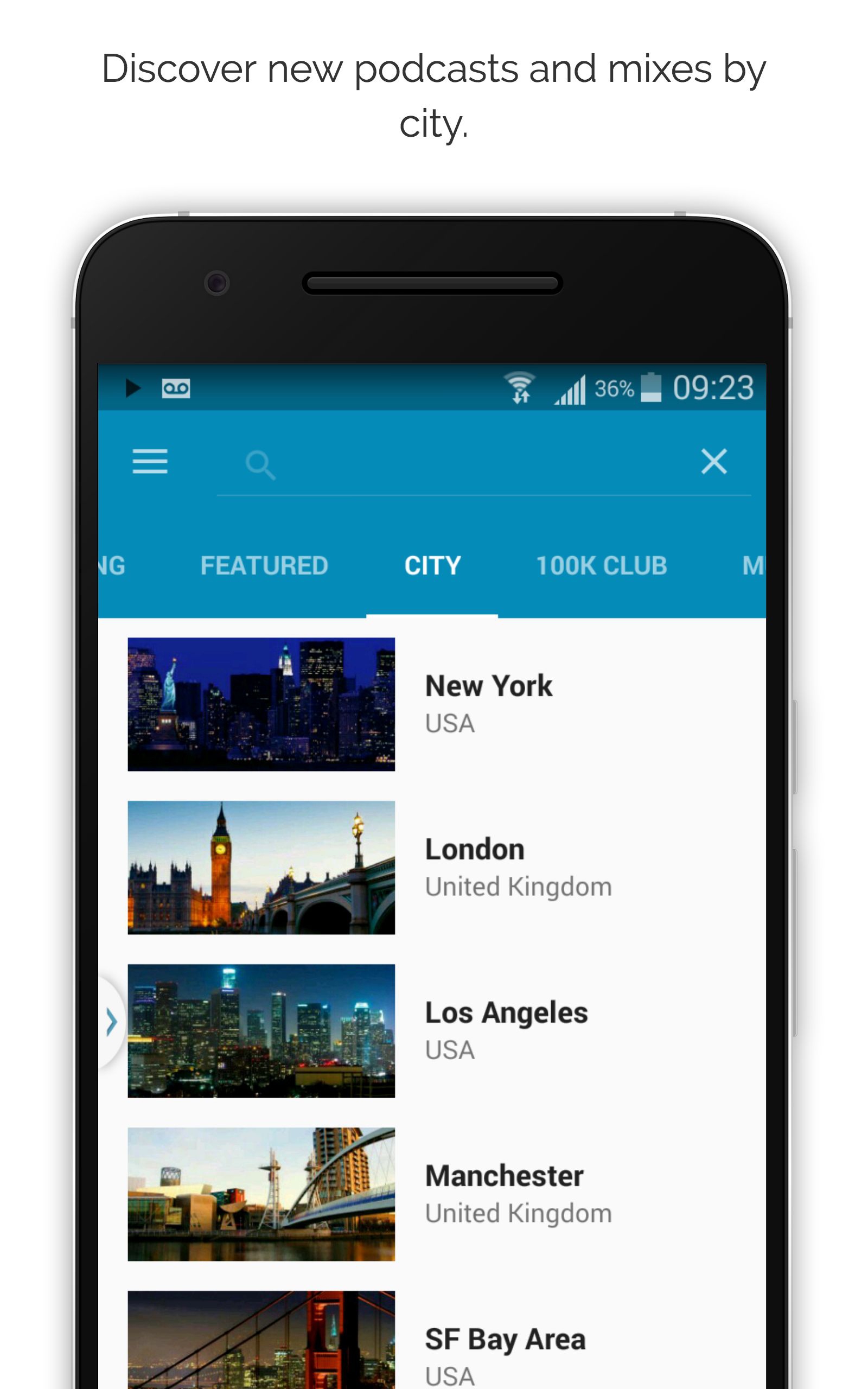Click the search magnifier icon
This screenshot has height=1389, width=868.
pos(261,463)
